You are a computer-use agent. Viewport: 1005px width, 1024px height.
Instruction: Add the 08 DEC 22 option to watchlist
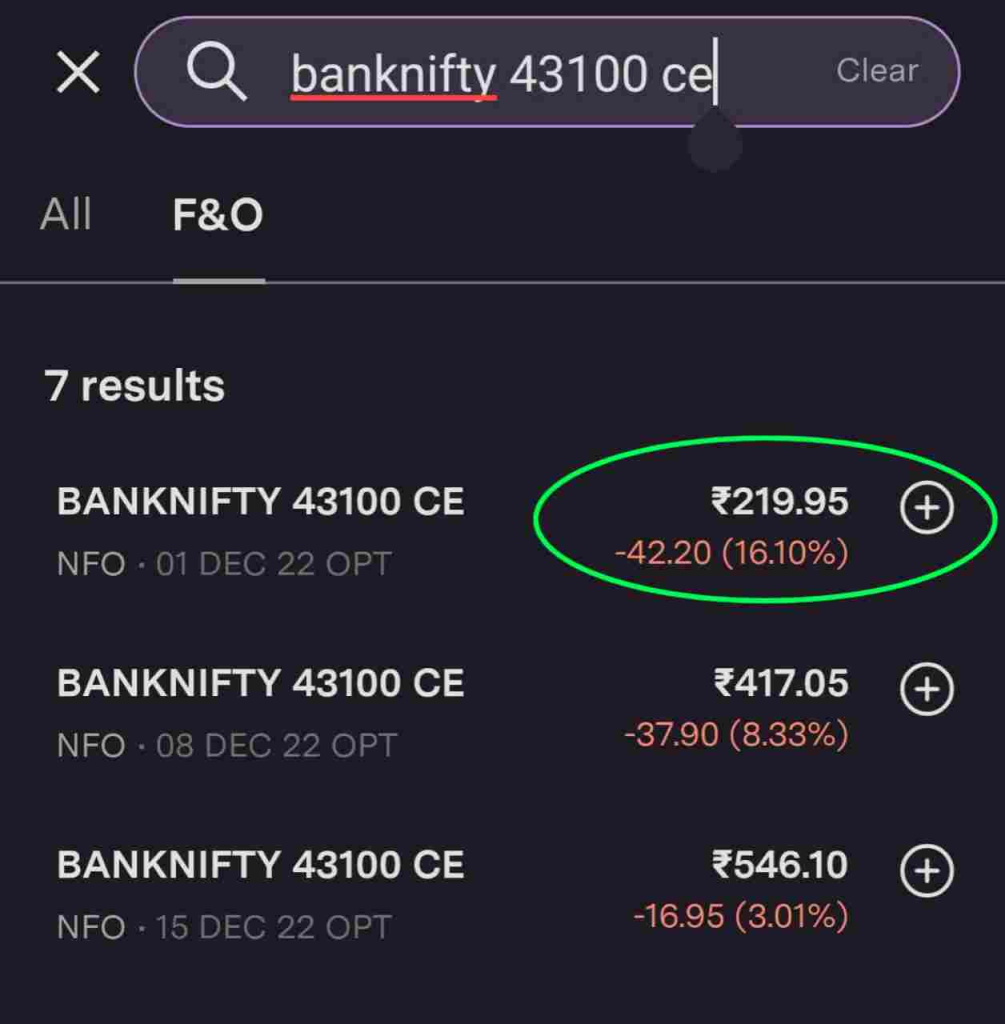point(927,689)
